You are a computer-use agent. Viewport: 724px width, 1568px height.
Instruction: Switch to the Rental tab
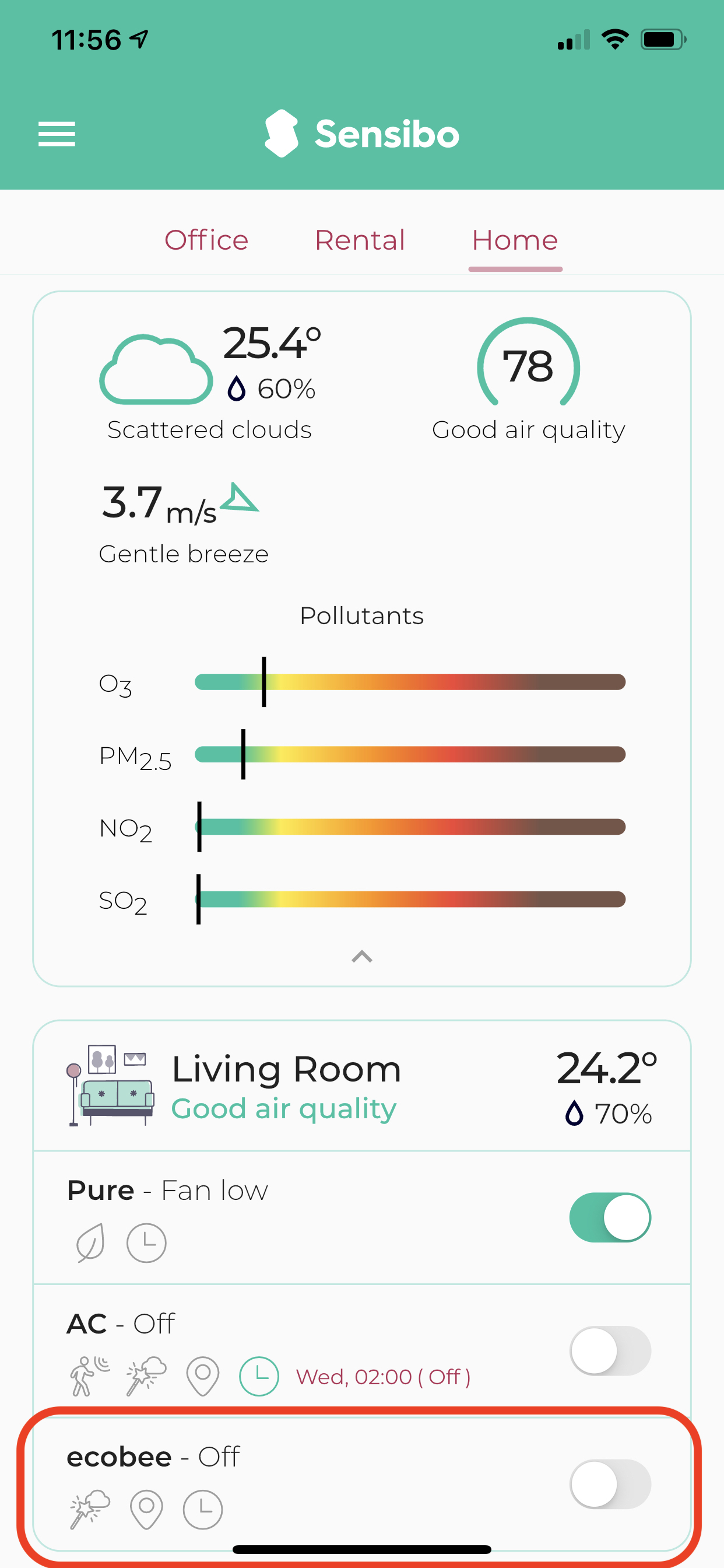click(x=360, y=240)
